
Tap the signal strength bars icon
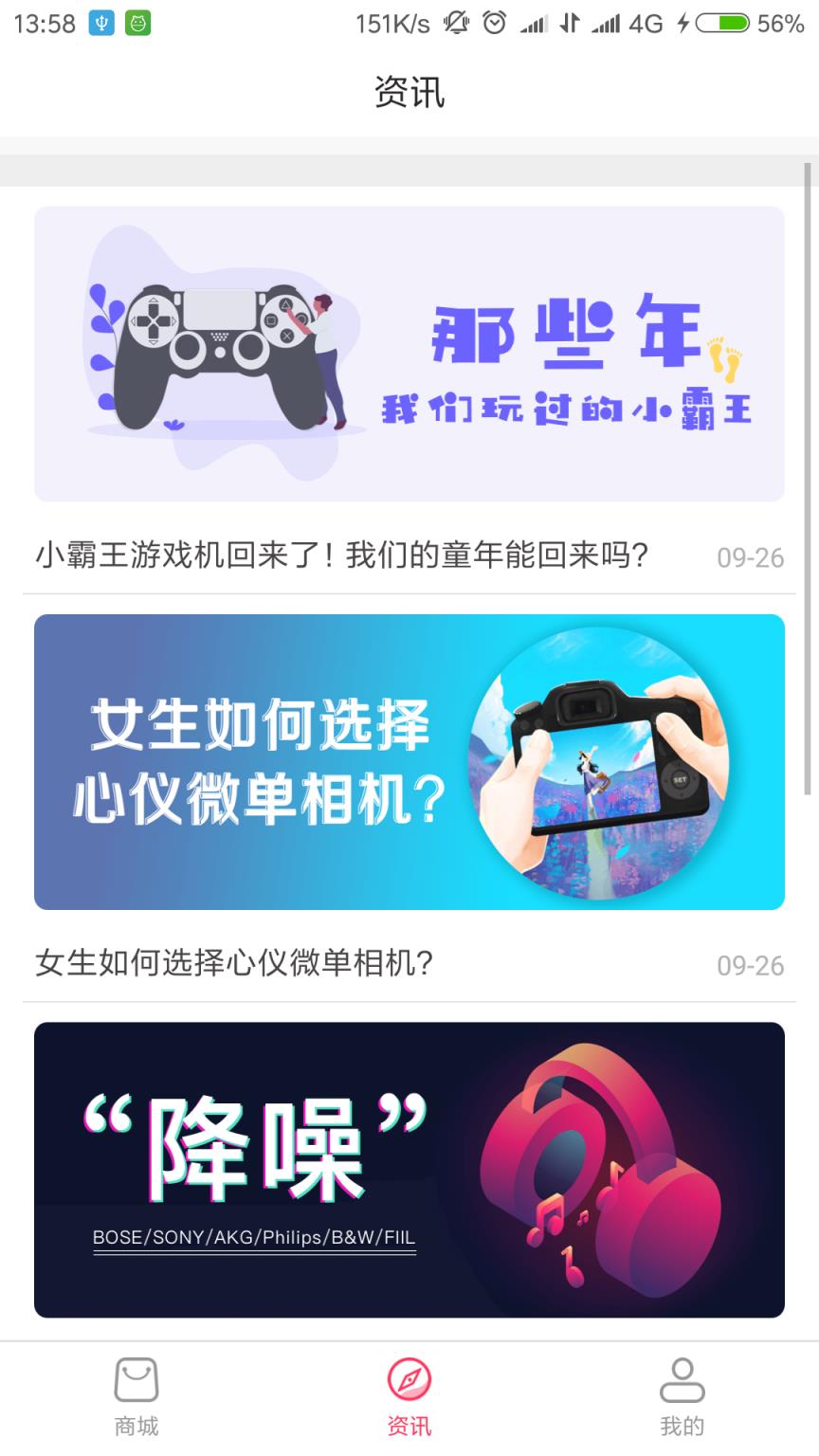point(533,24)
